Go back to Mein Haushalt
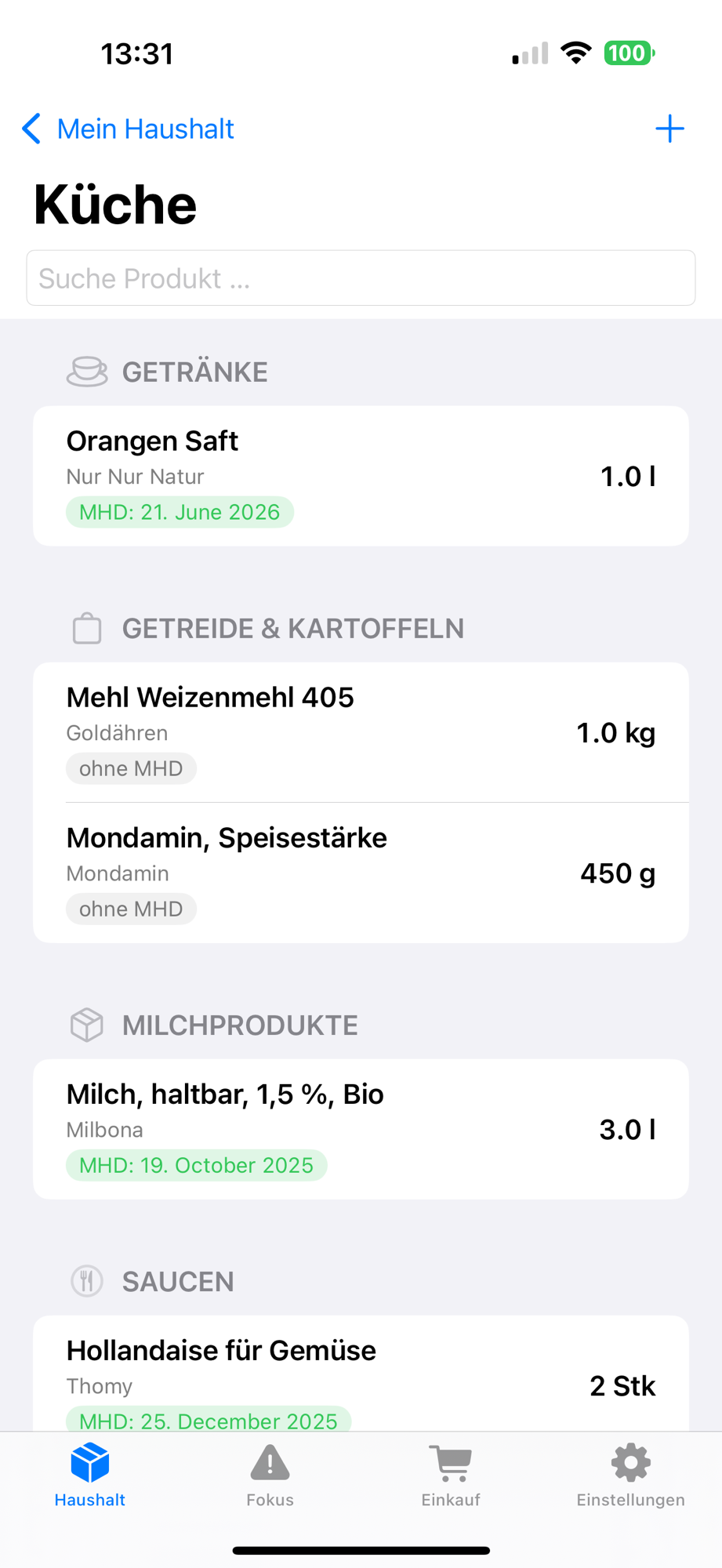The height and width of the screenshot is (1568, 722). click(x=128, y=129)
